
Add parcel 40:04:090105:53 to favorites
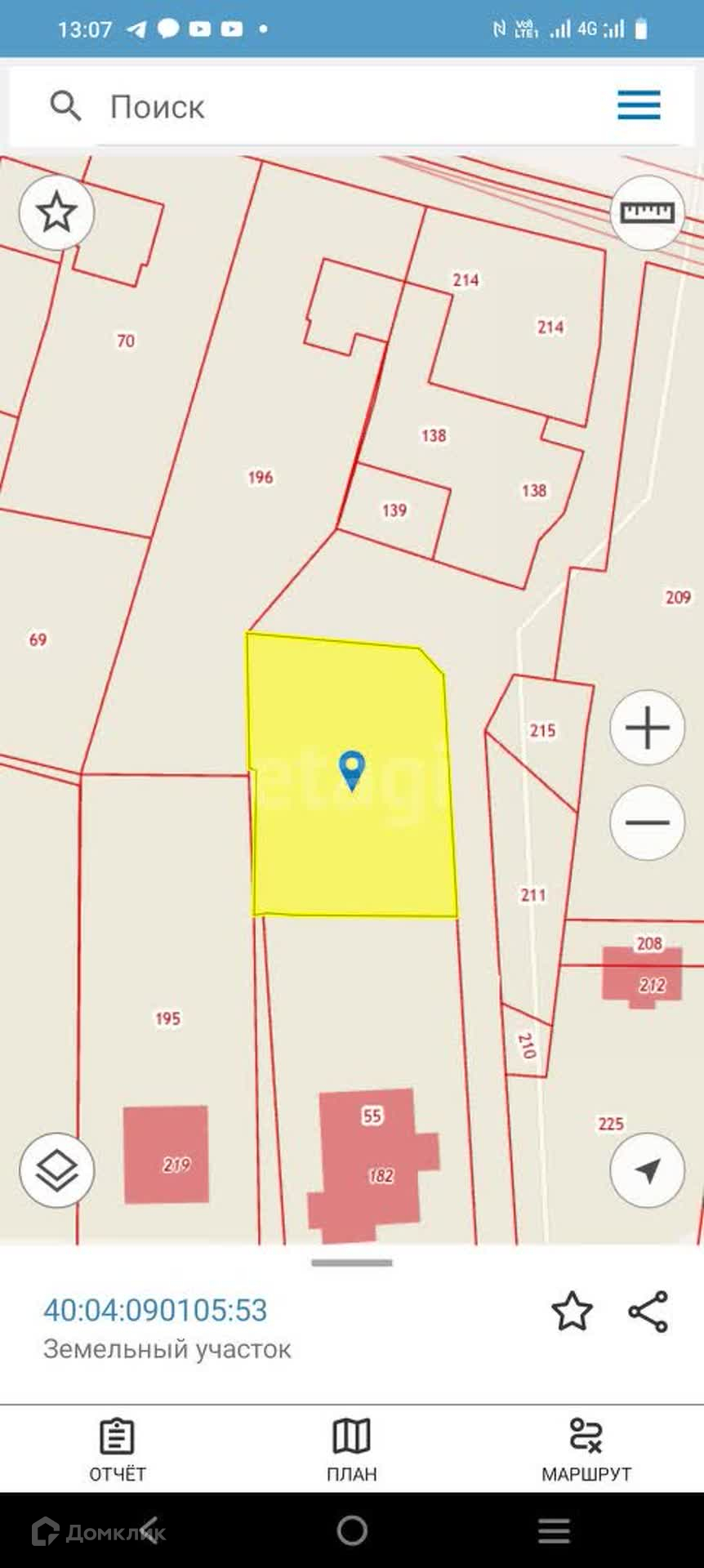[x=572, y=1312]
